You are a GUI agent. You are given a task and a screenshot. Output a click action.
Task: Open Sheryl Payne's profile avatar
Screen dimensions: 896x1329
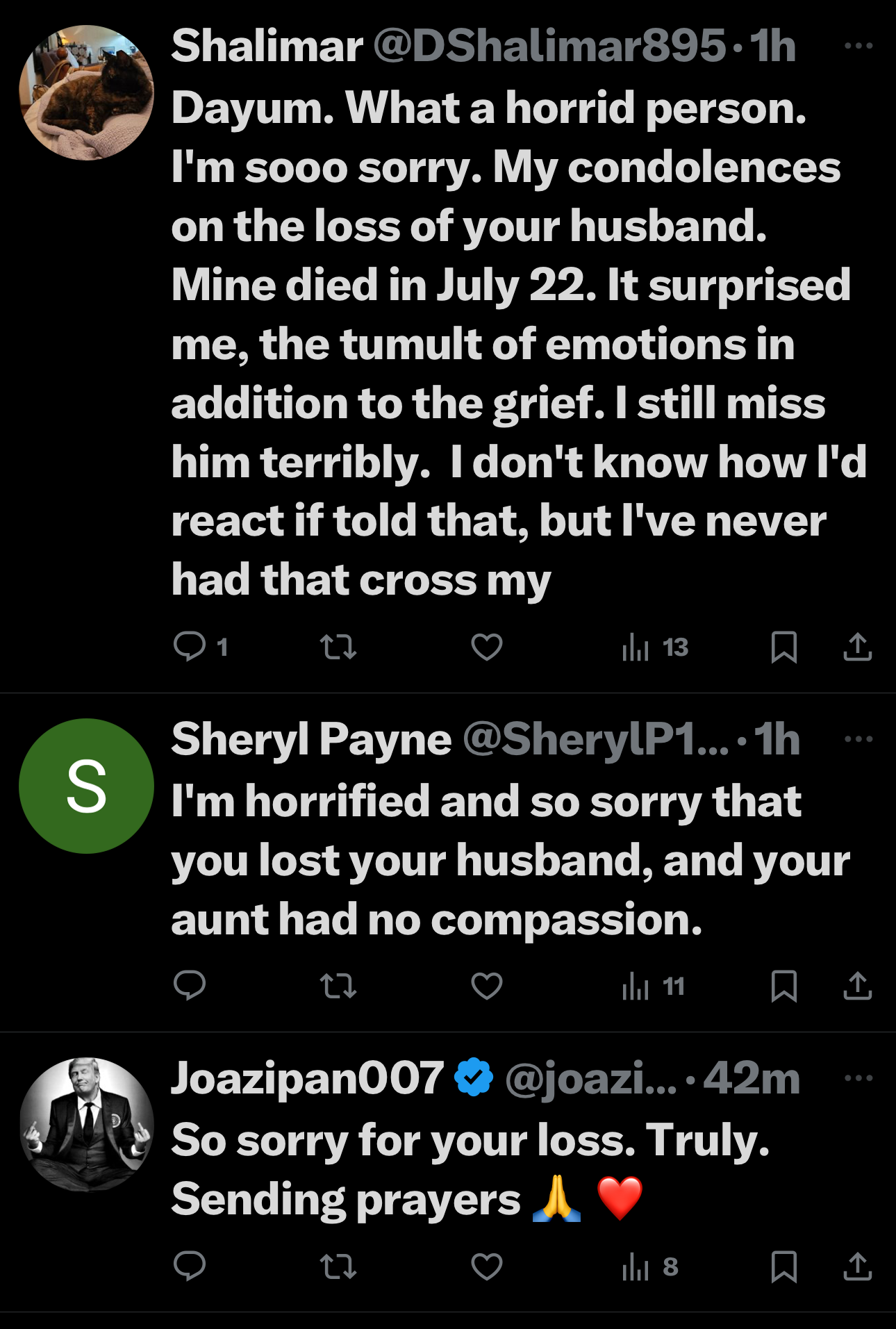click(x=86, y=786)
